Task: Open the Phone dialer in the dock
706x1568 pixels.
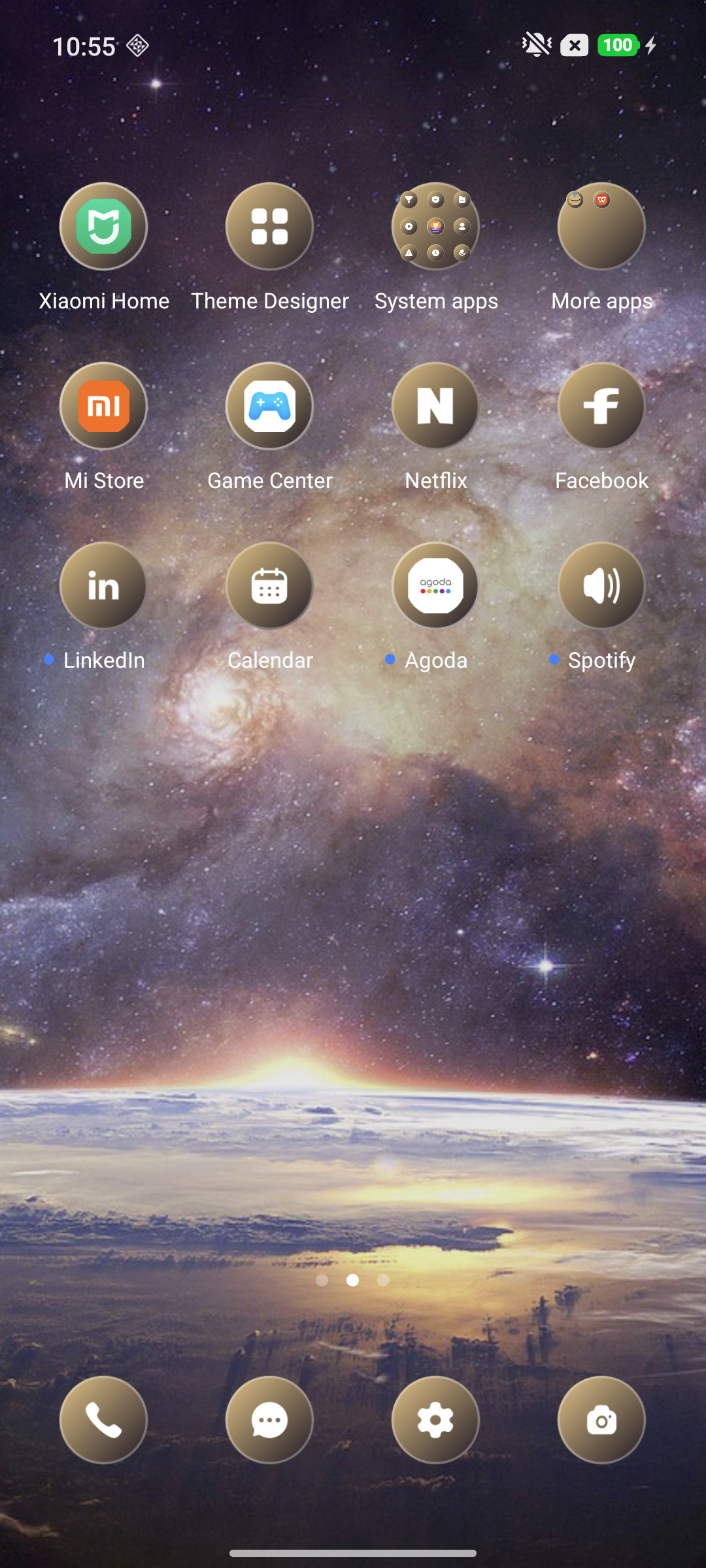Action: pyautogui.click(x=103, y=1420)
